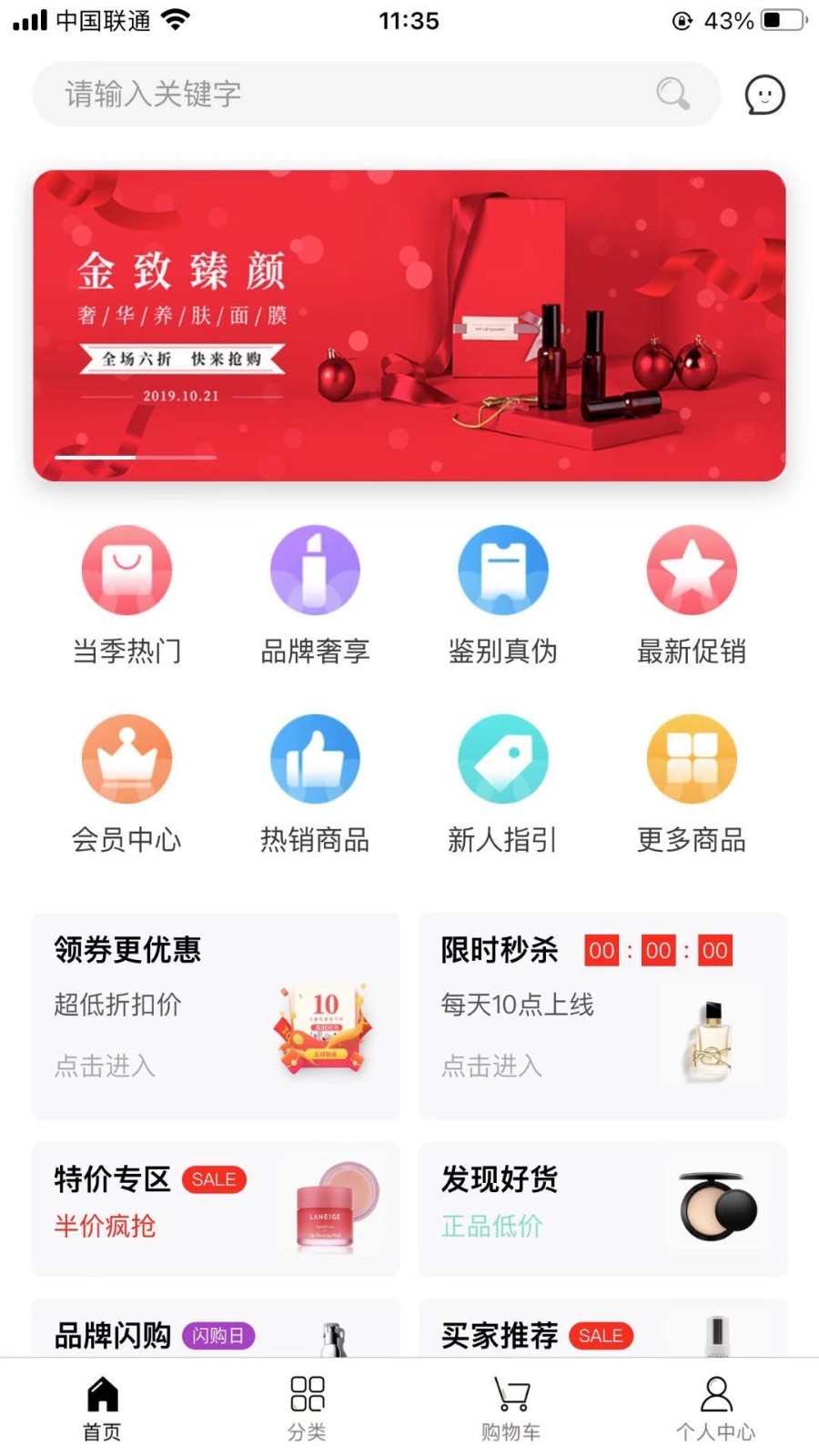Open the smiley message icon
Viewport: 819px width, 1456px height.
tap(764, 95)
